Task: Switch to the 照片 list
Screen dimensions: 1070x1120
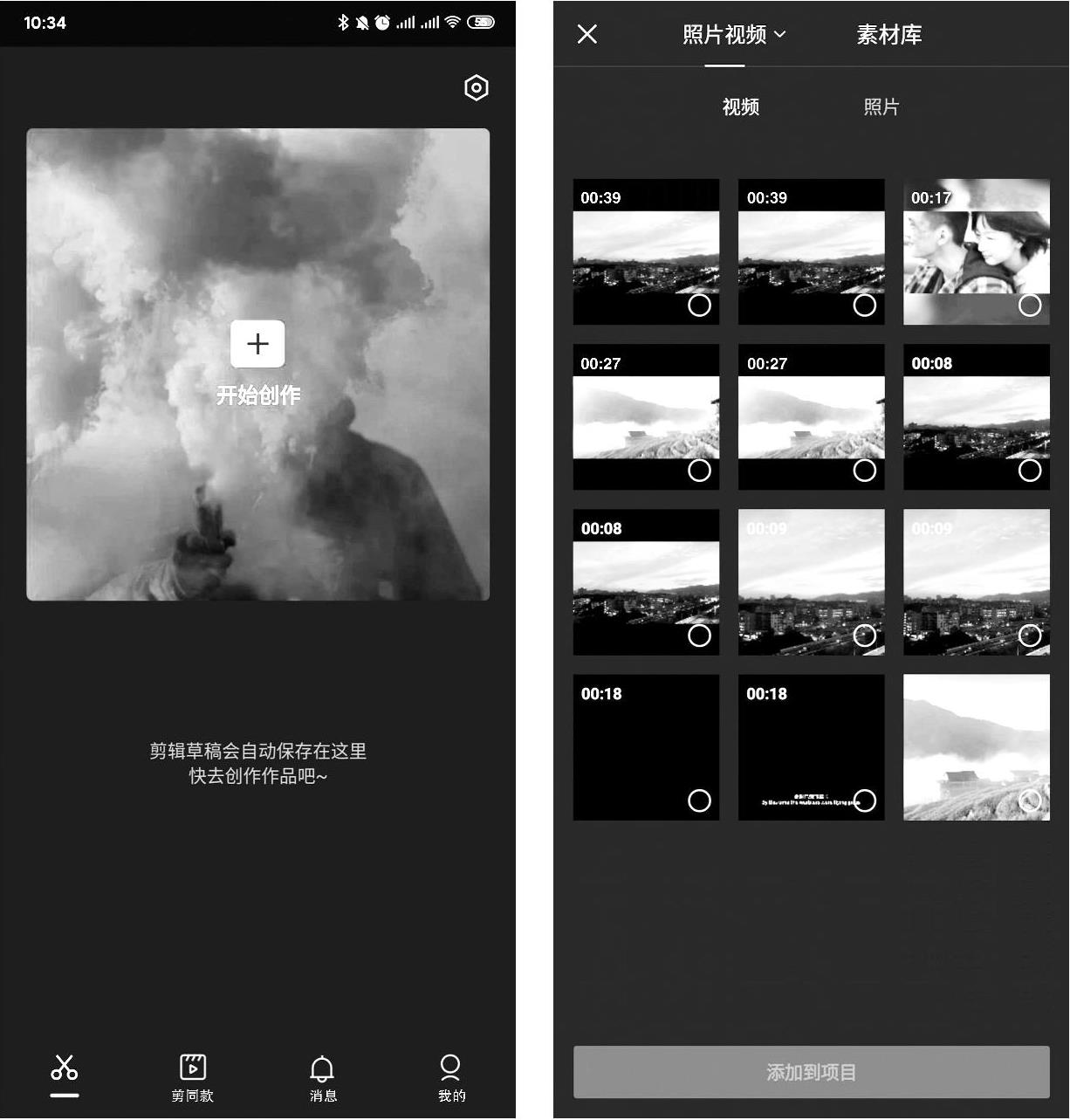Action: click(881, 107)
